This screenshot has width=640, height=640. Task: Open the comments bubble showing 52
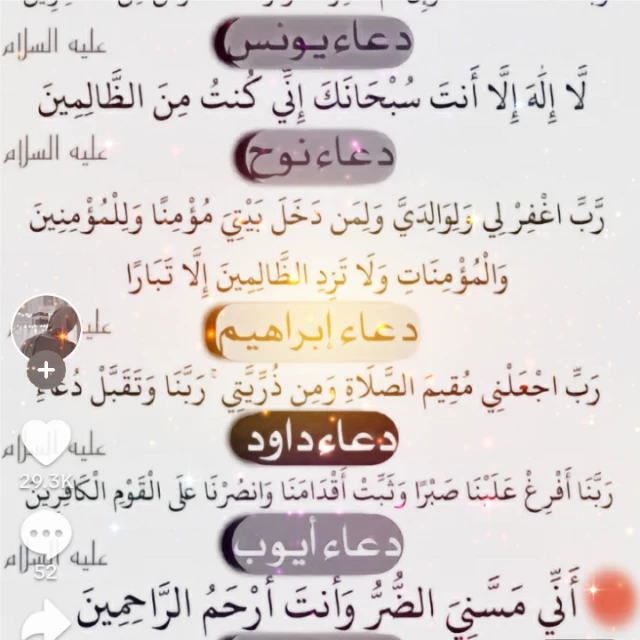click(46, 534)
